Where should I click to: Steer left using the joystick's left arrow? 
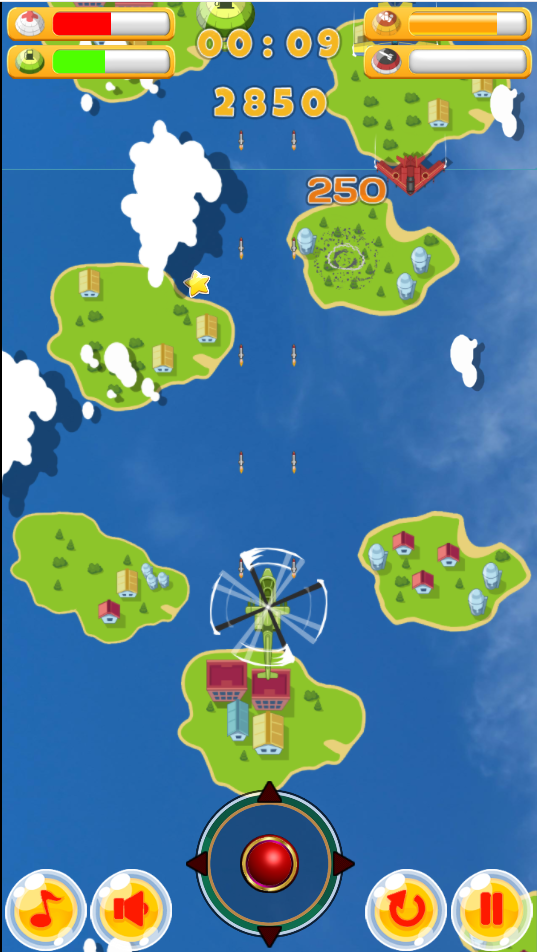click(x=197, y=863)
